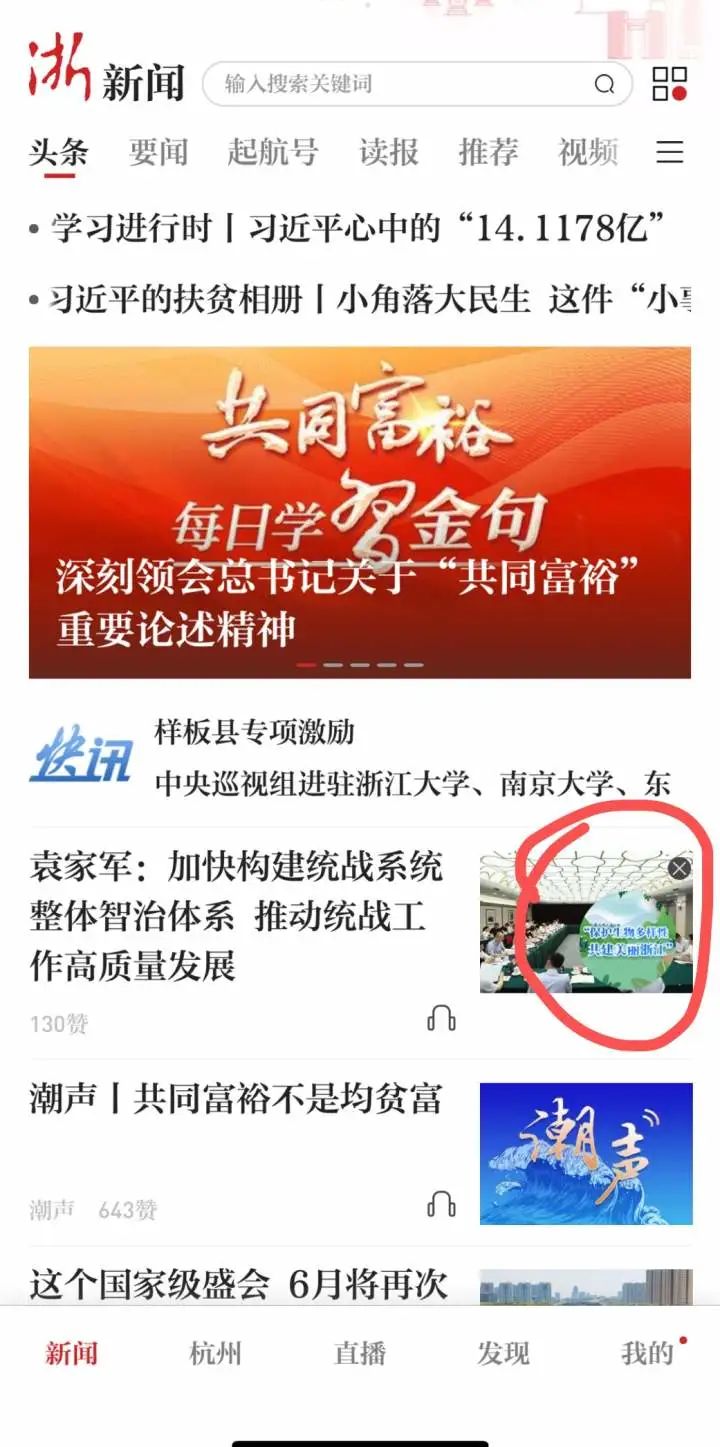This screenshot has width=720, height=1447.
Task: Switch to the 推荐 tab
Action: tap(488, 152)
